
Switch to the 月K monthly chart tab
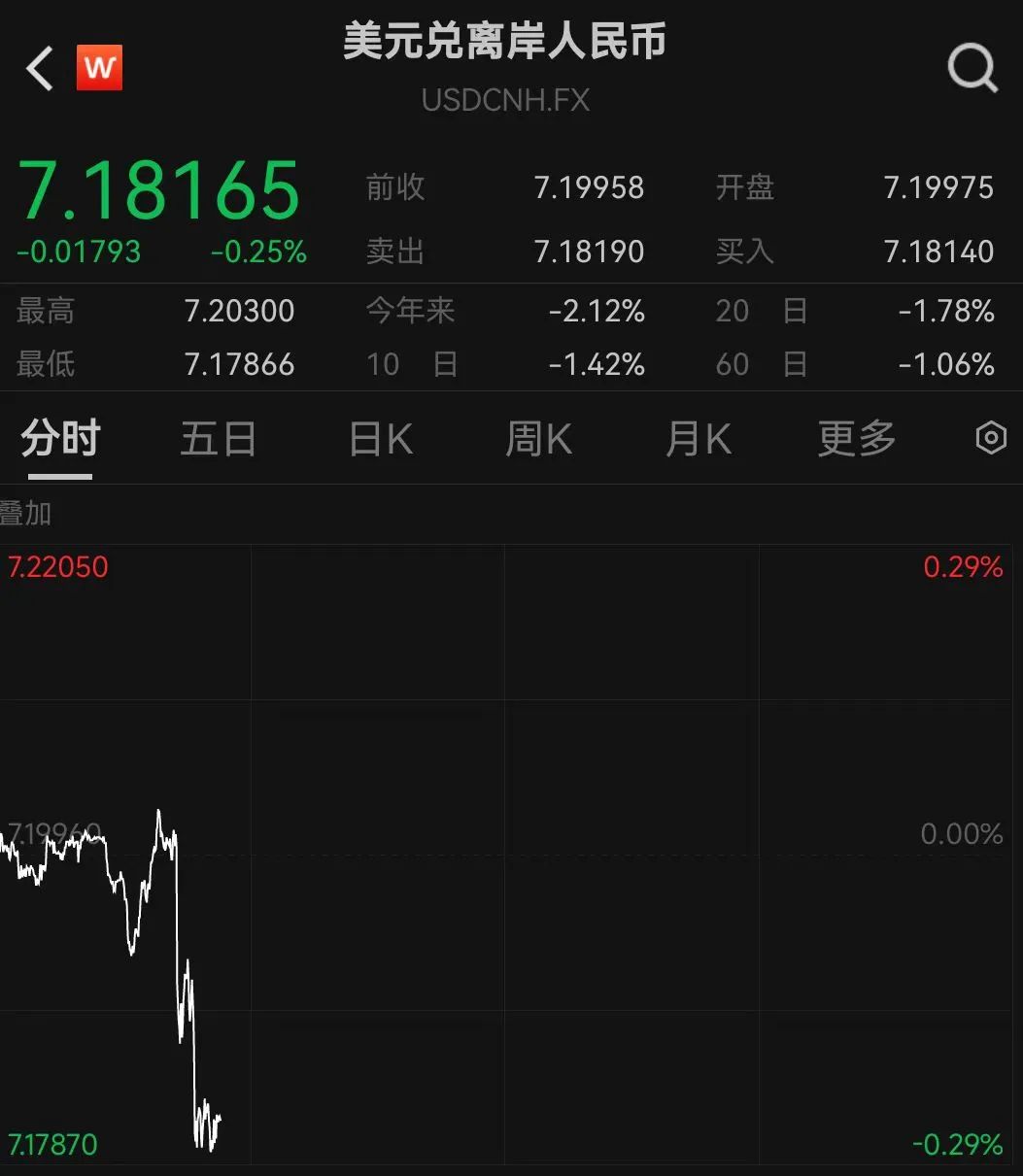coord(698,439)
